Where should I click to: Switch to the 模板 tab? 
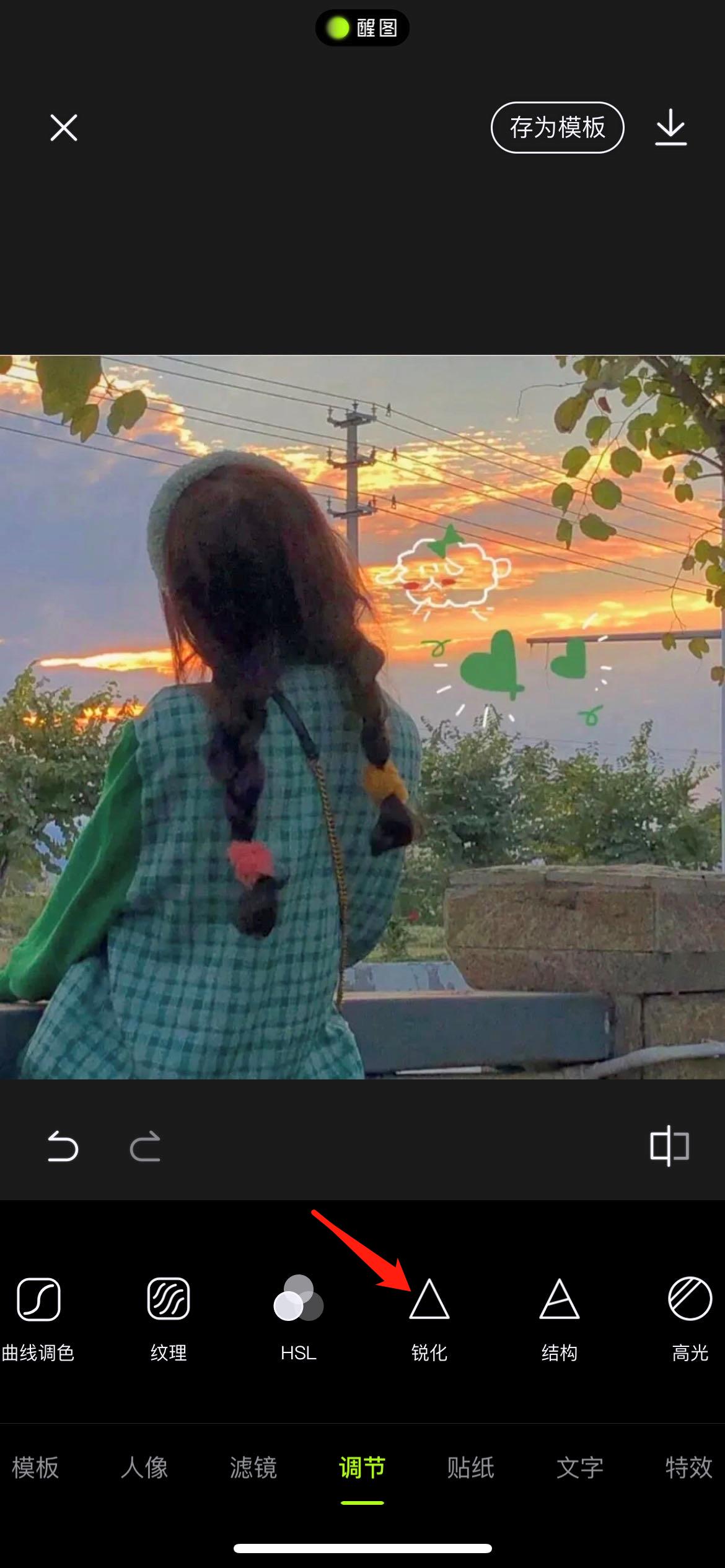pos(35,1468)
